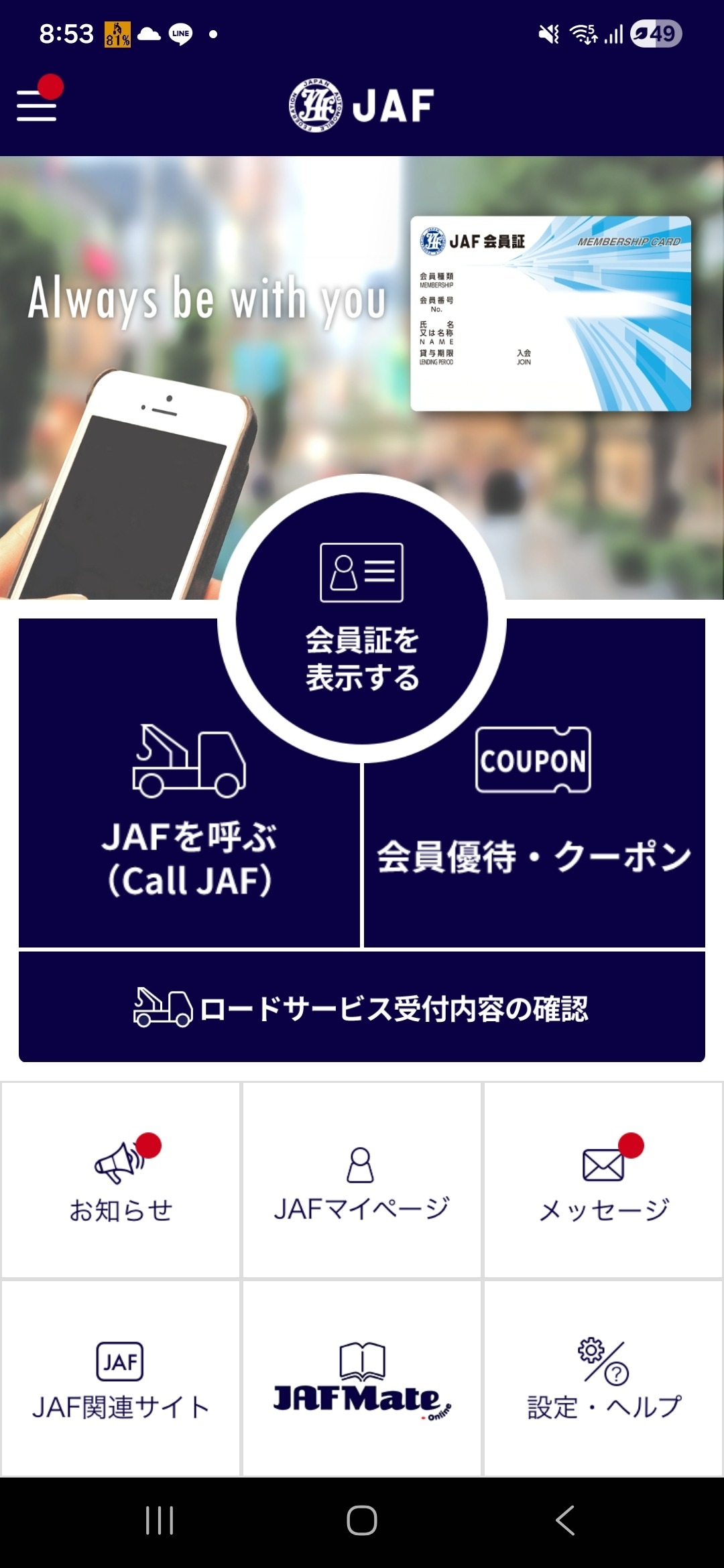Tap the system back button

tap(565, 1520)
